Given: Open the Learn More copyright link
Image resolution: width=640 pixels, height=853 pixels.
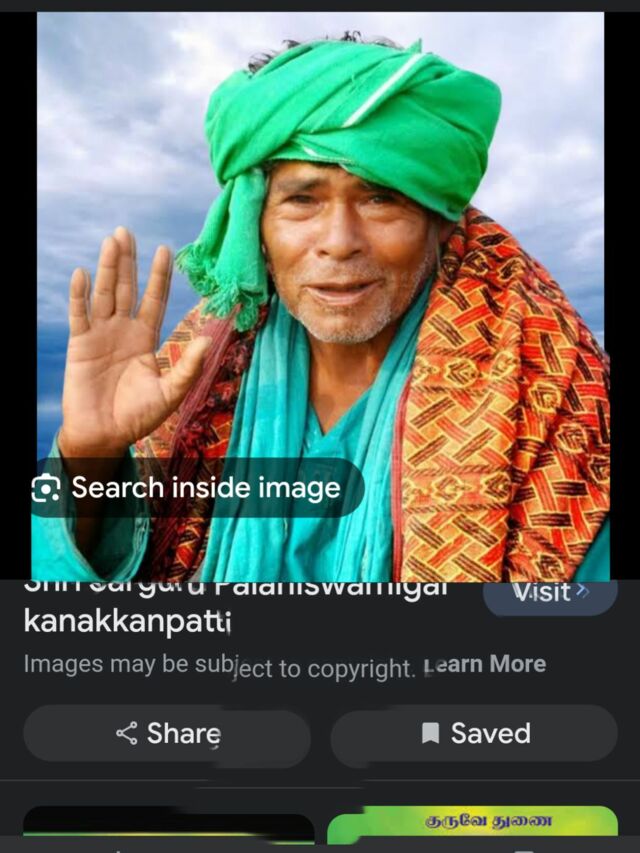Looking at the screenshot, I should pyautogui.click(x=485, y=665).
